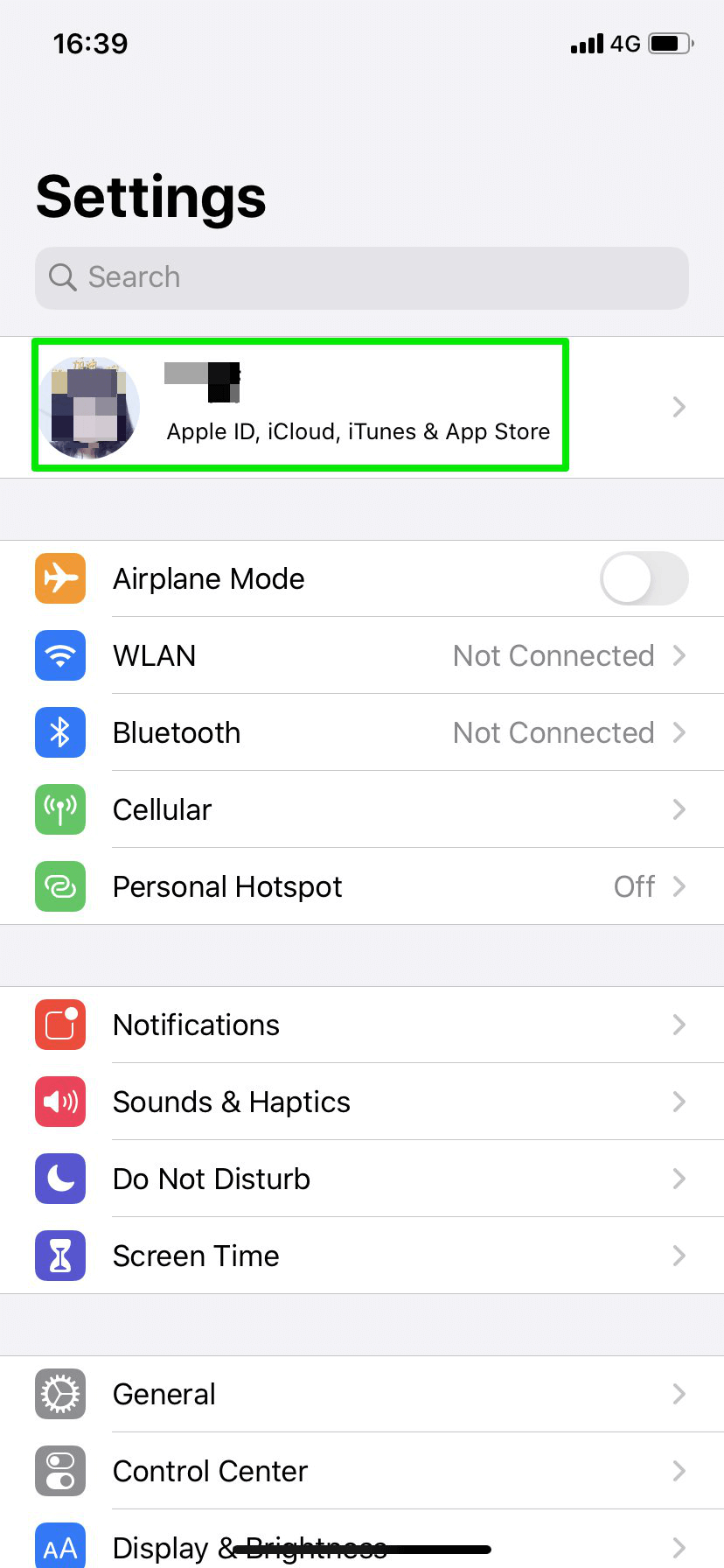Open Screen Time settings

click(x=362, y=1256)
